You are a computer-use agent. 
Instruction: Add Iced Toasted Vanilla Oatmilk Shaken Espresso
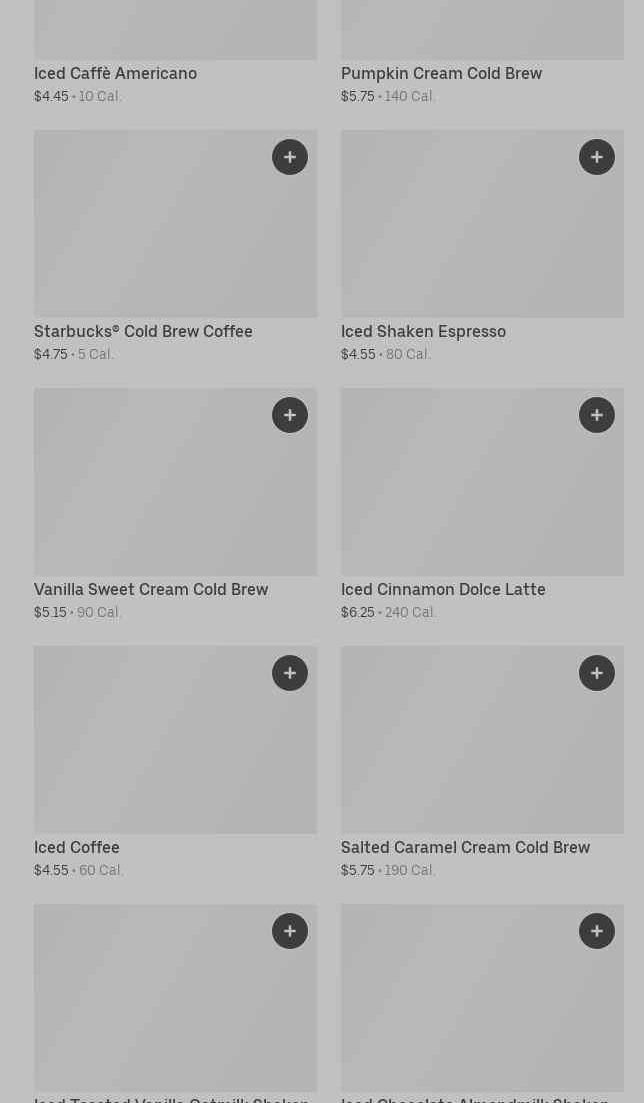290,931
